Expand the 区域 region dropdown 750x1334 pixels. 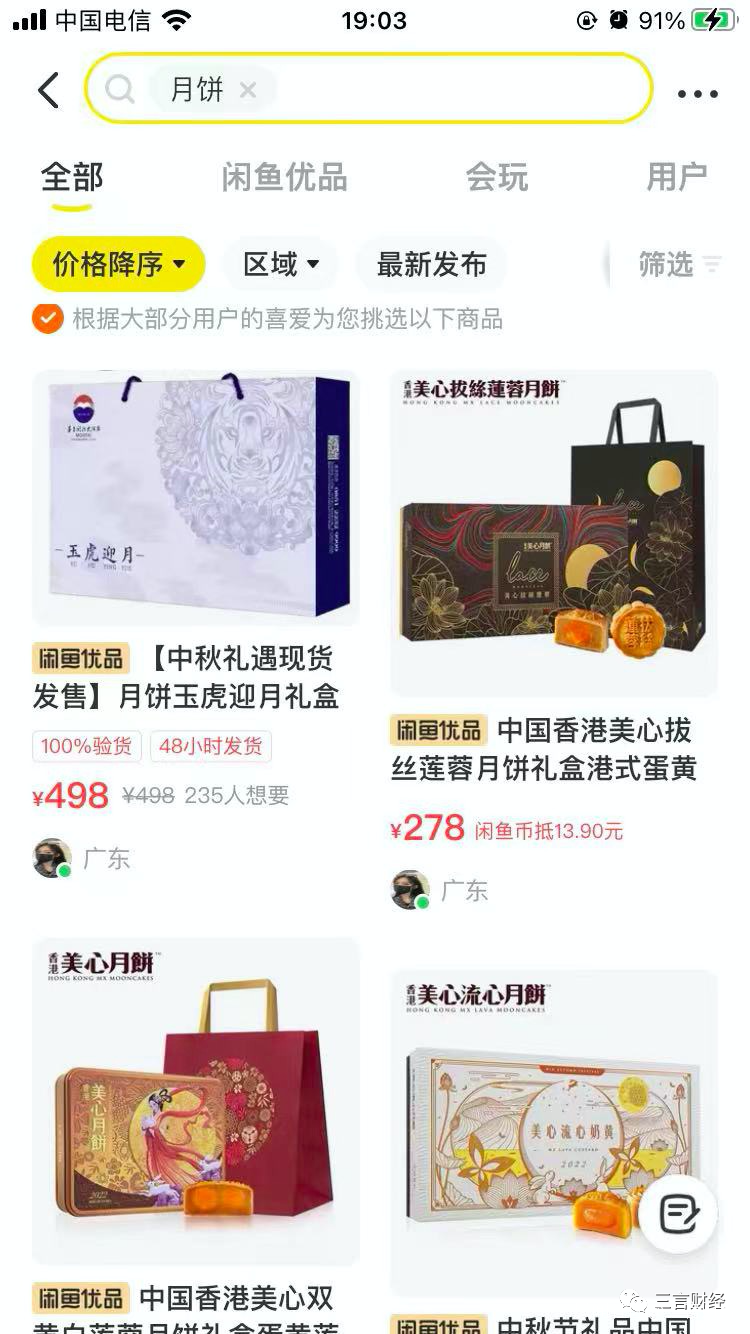tap(281, 265)
